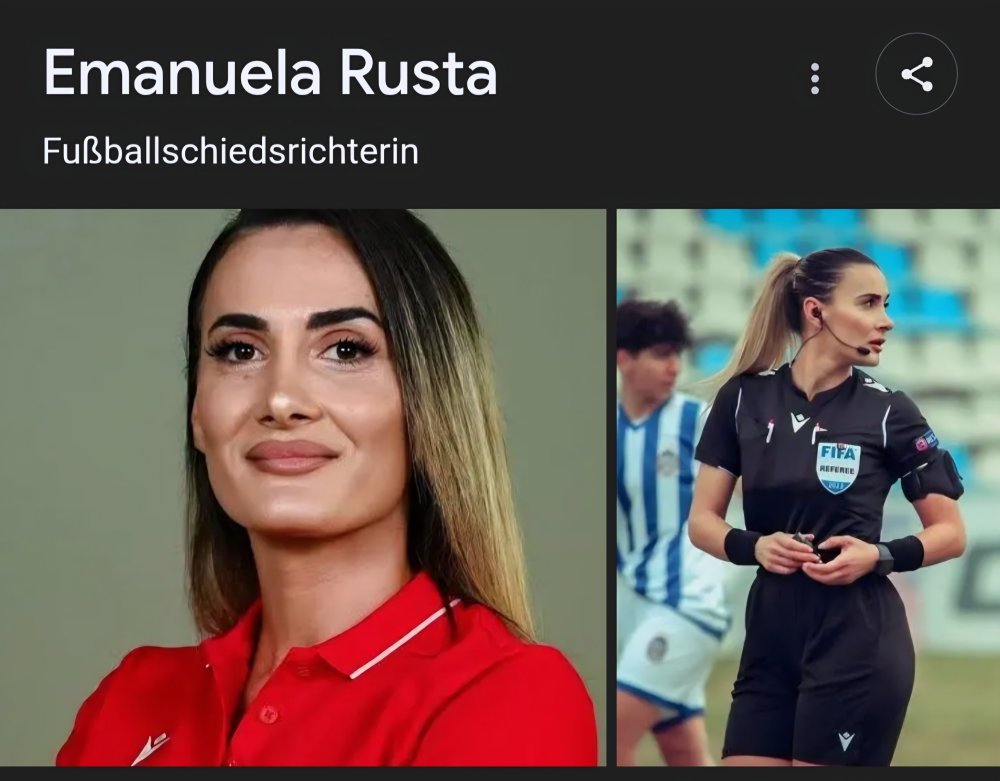Open the three-dot overflow menu

tap(815, 78)
